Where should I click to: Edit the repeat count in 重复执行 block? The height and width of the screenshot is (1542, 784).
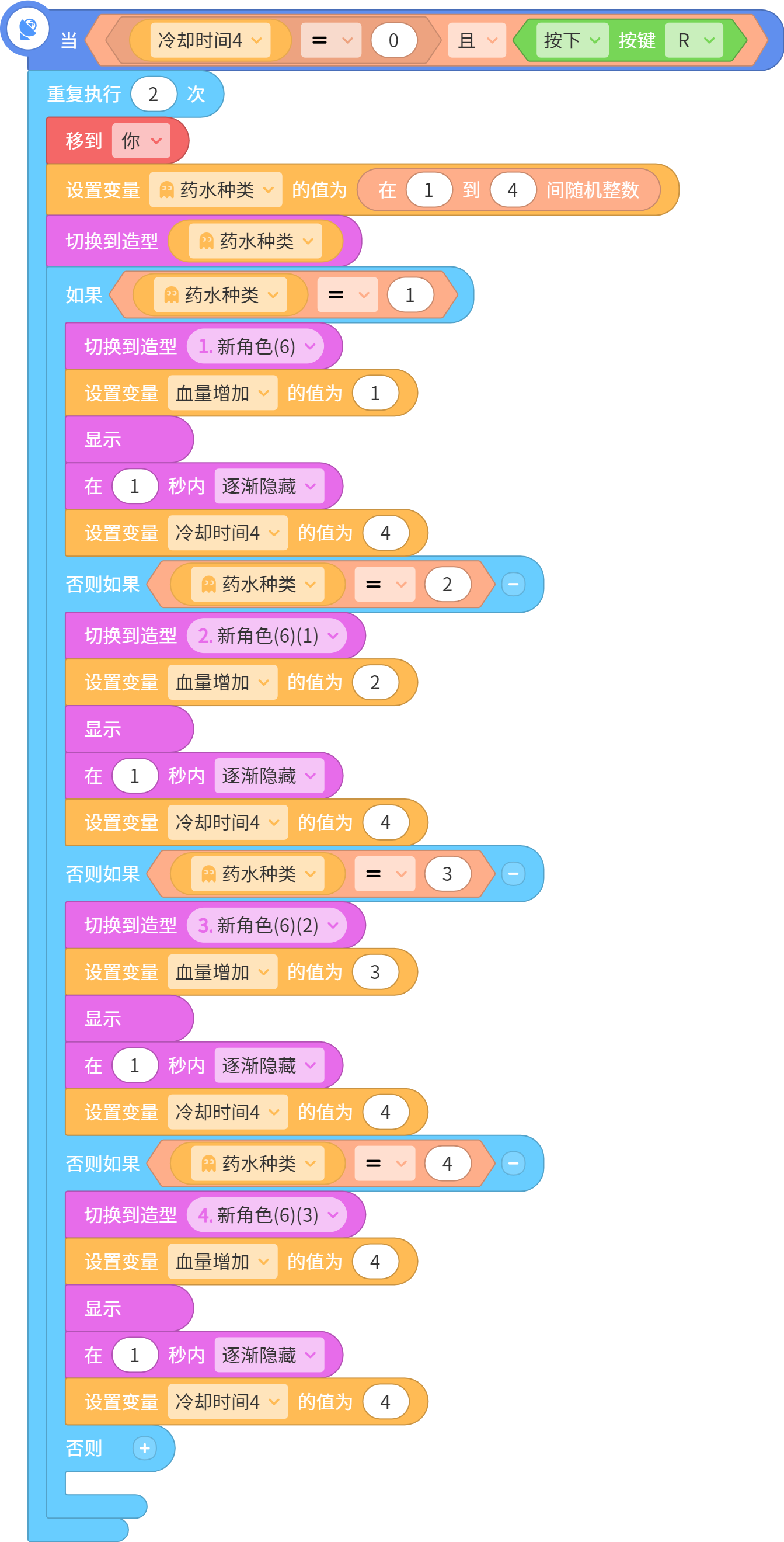point(153,94)
